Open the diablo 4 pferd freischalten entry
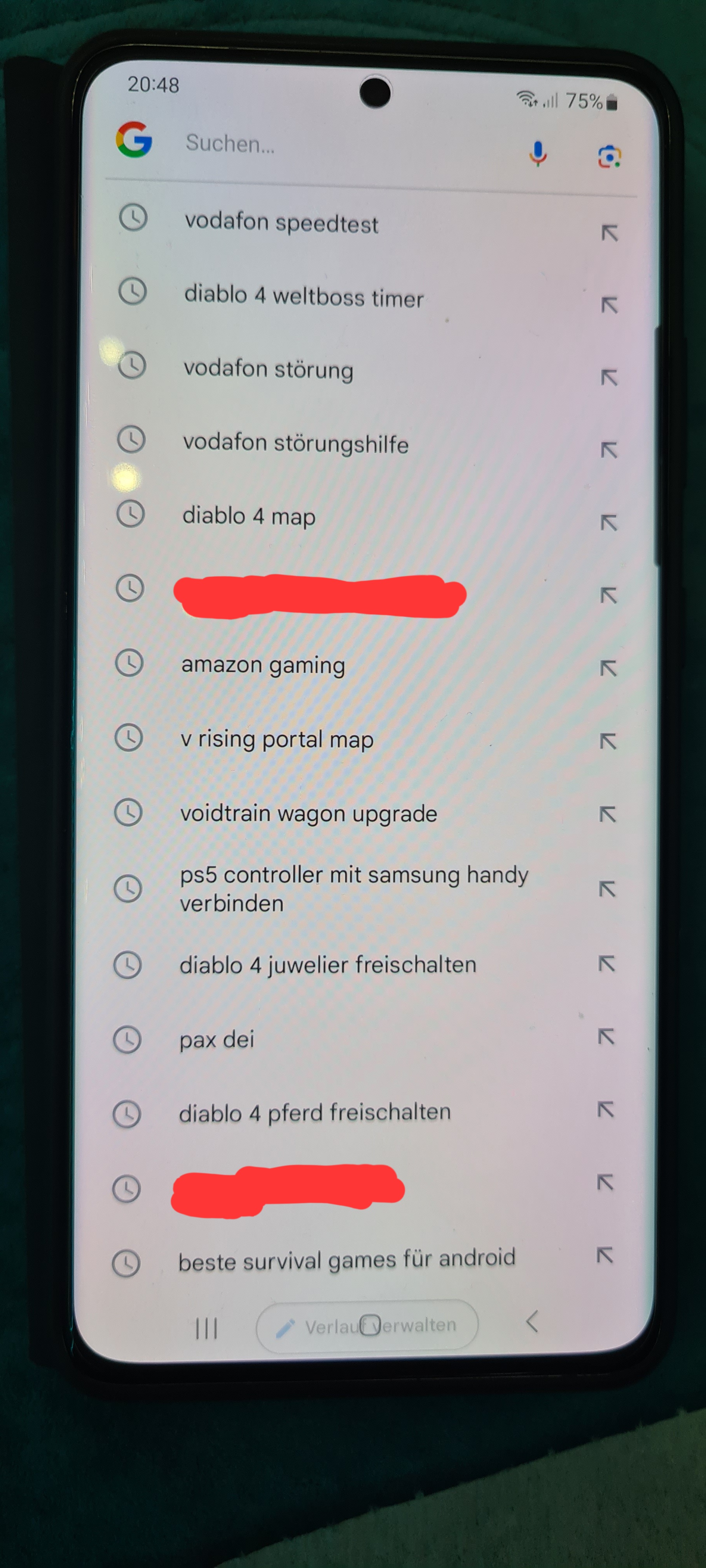 315,1113
